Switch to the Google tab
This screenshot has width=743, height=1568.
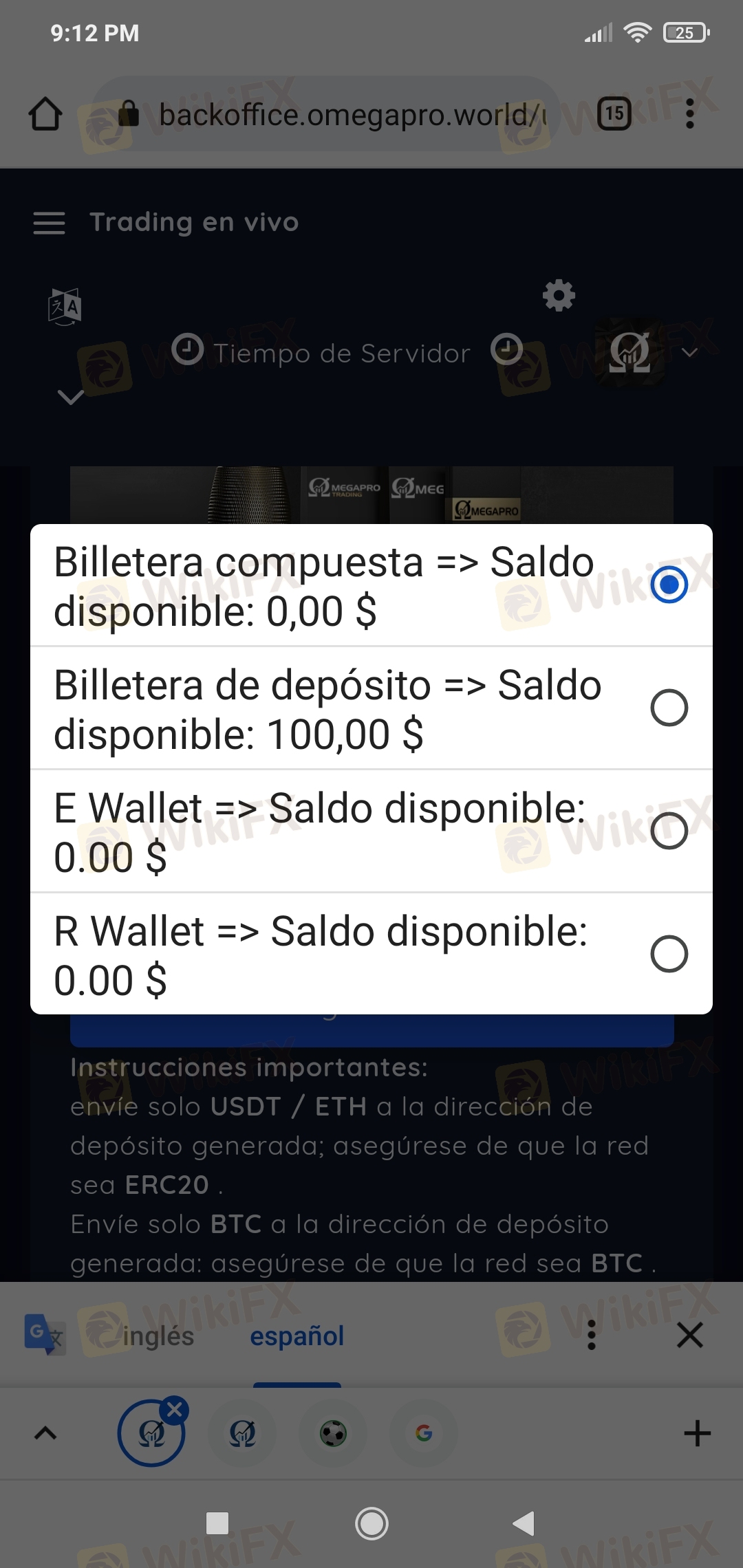click(x=424, y=1433)
